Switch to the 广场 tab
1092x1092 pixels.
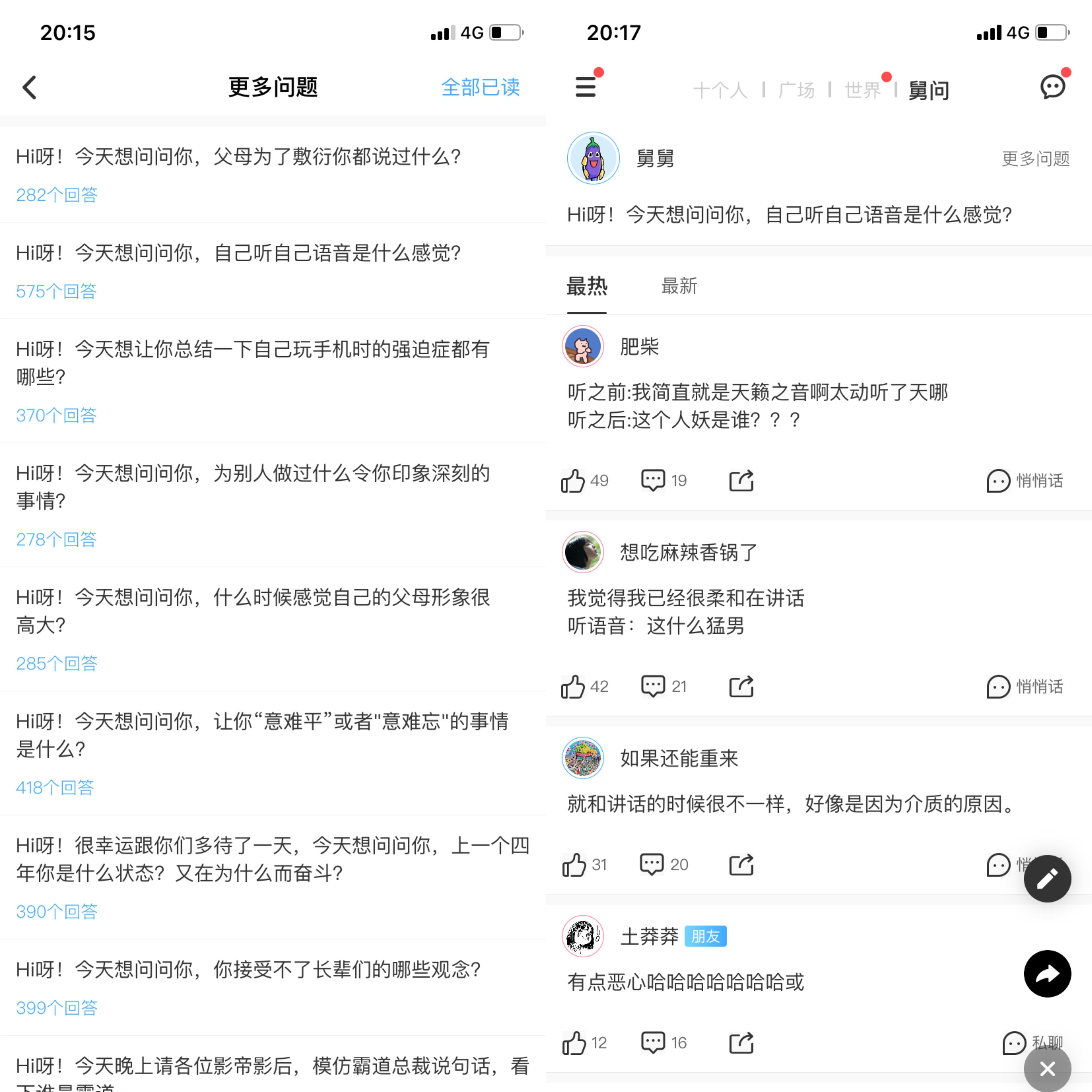coord(796,90)
